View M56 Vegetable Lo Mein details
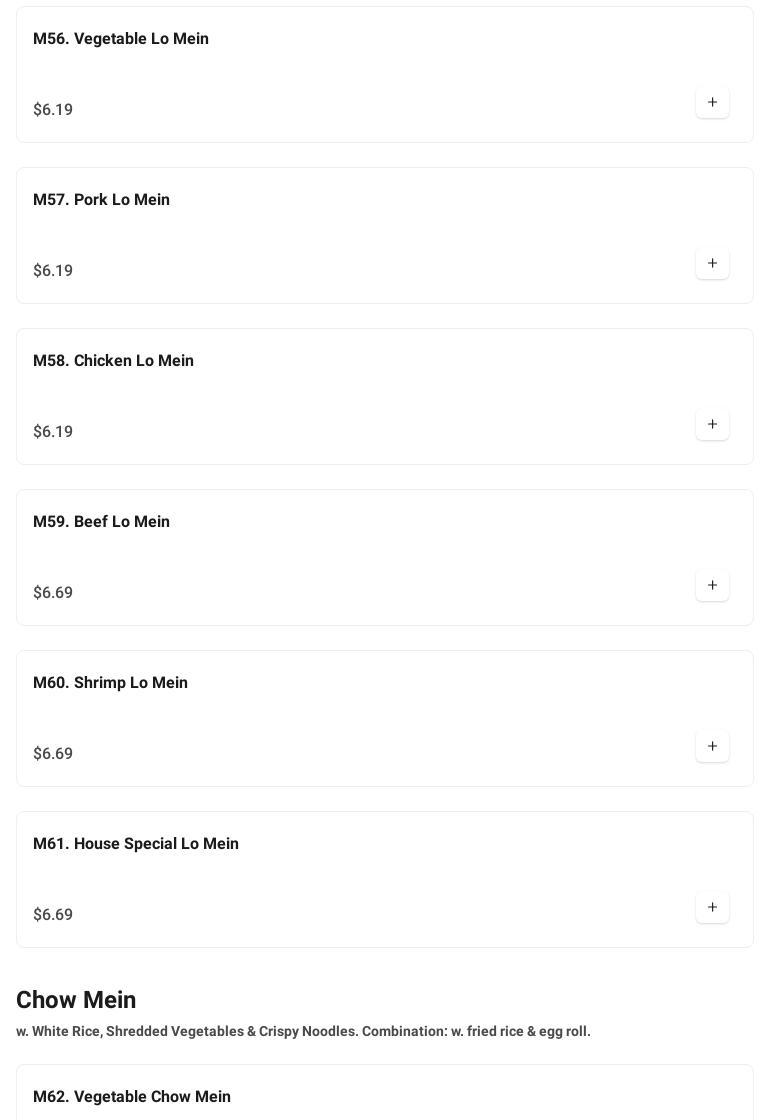Image resolution: width=770 pixels, height=1120 pixels. (x=121, y=39)
